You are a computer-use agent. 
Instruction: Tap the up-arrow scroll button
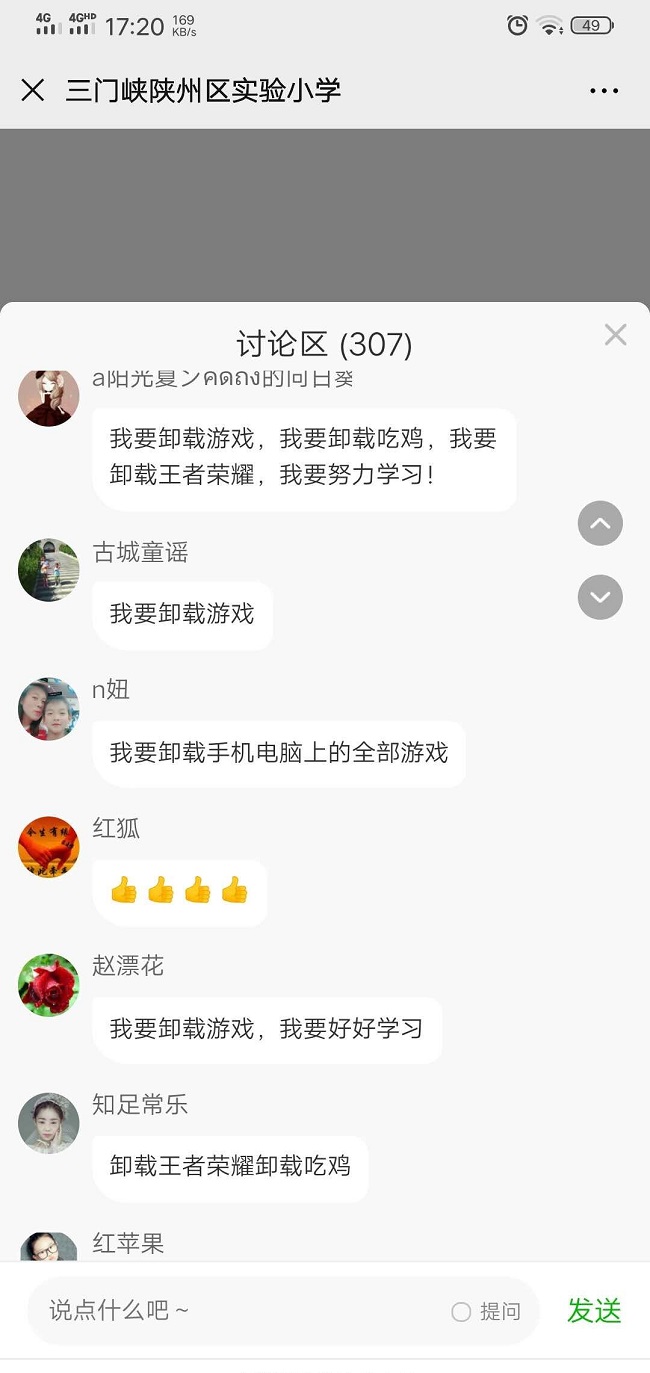coord(600,523)
